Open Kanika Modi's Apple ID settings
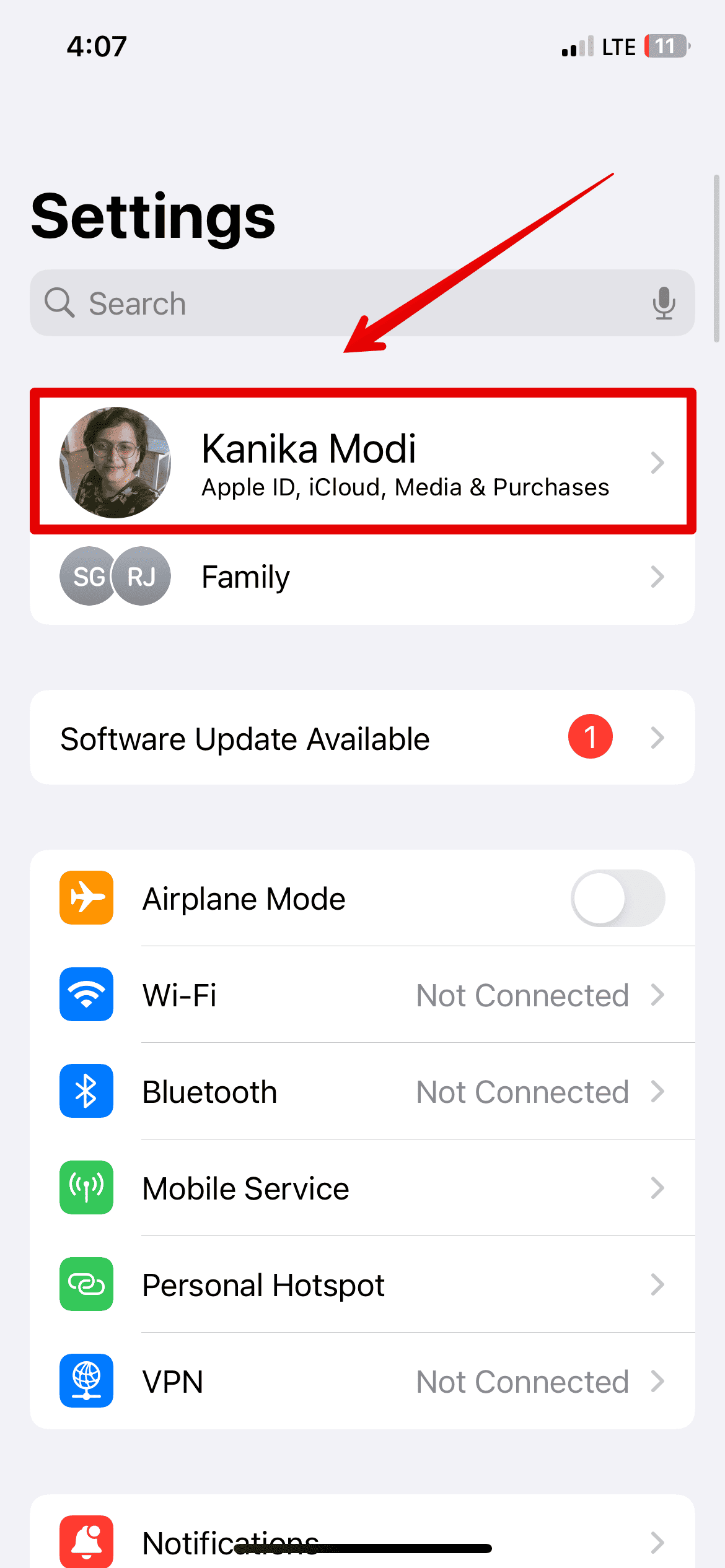 [x=362, y=462]
